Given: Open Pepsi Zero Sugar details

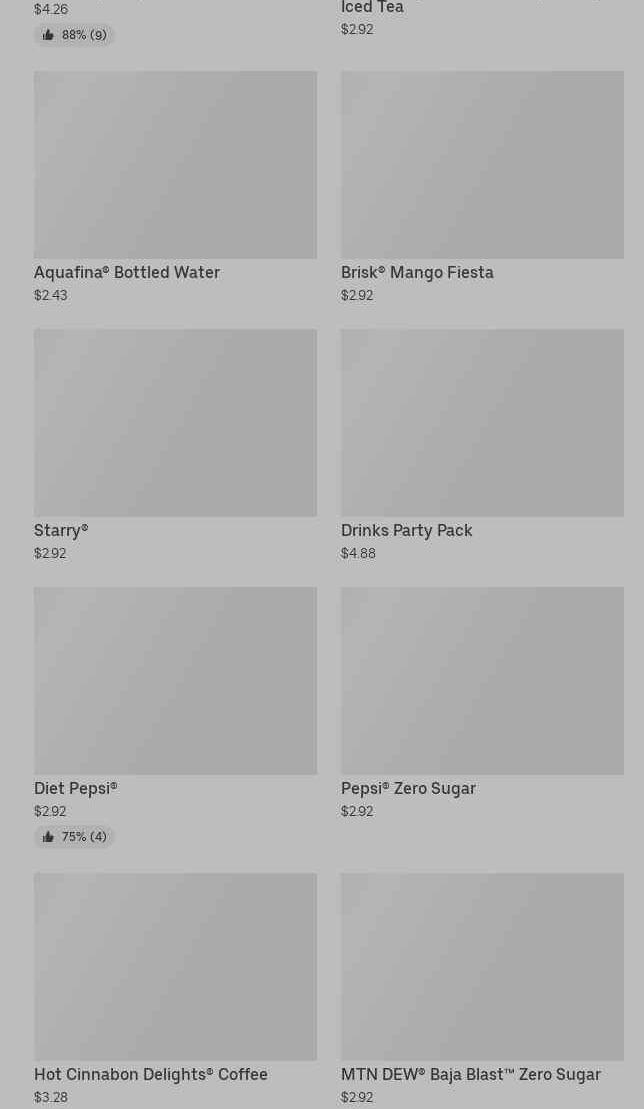Looking at the screenshot, I should tap(482, 681).
